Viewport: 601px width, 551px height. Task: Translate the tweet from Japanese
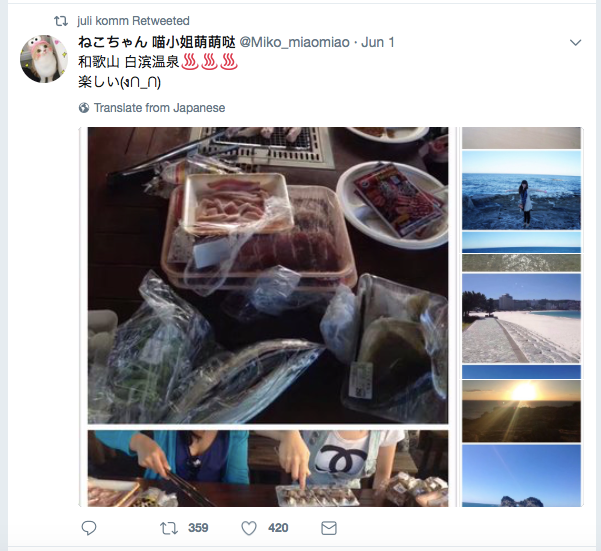(x=159, y=108)
